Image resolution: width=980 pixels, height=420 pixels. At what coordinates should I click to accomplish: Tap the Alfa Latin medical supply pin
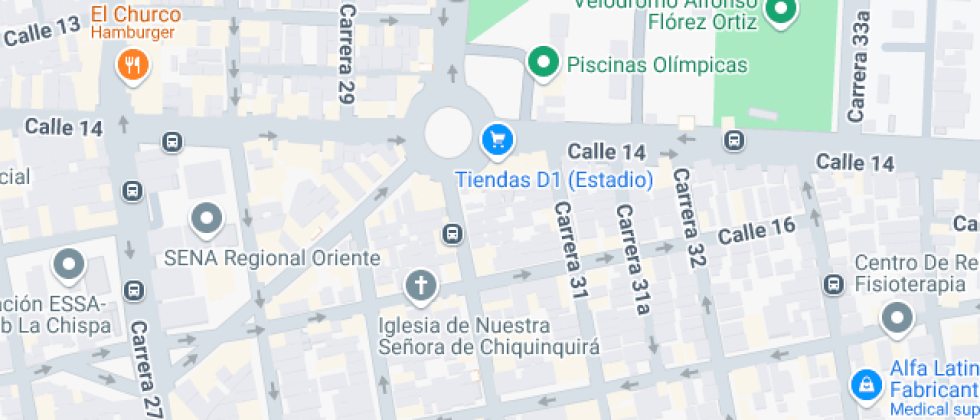pyautogui.click(x=864, y=383)
